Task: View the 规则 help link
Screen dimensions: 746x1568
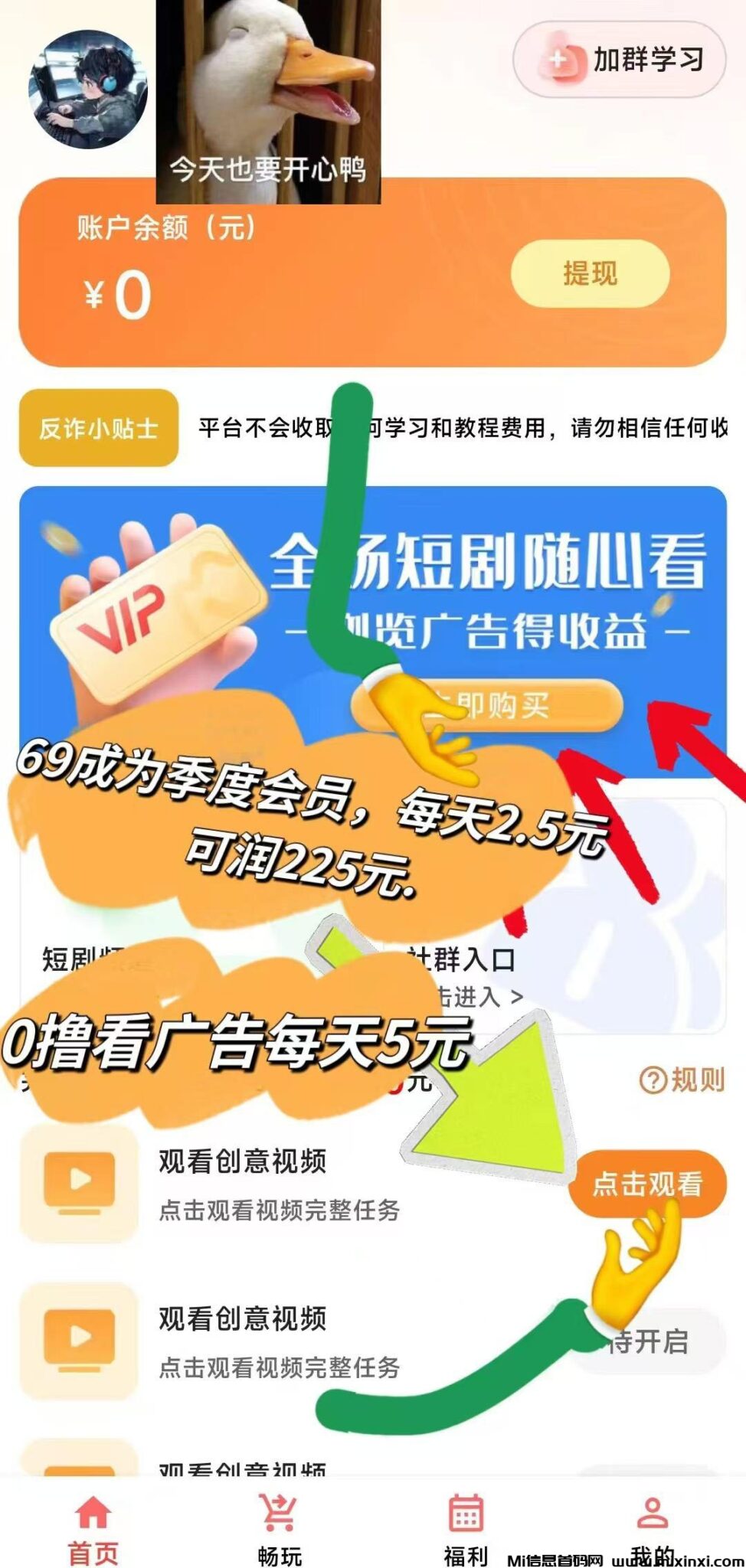Action: [x=682, y=1080]
